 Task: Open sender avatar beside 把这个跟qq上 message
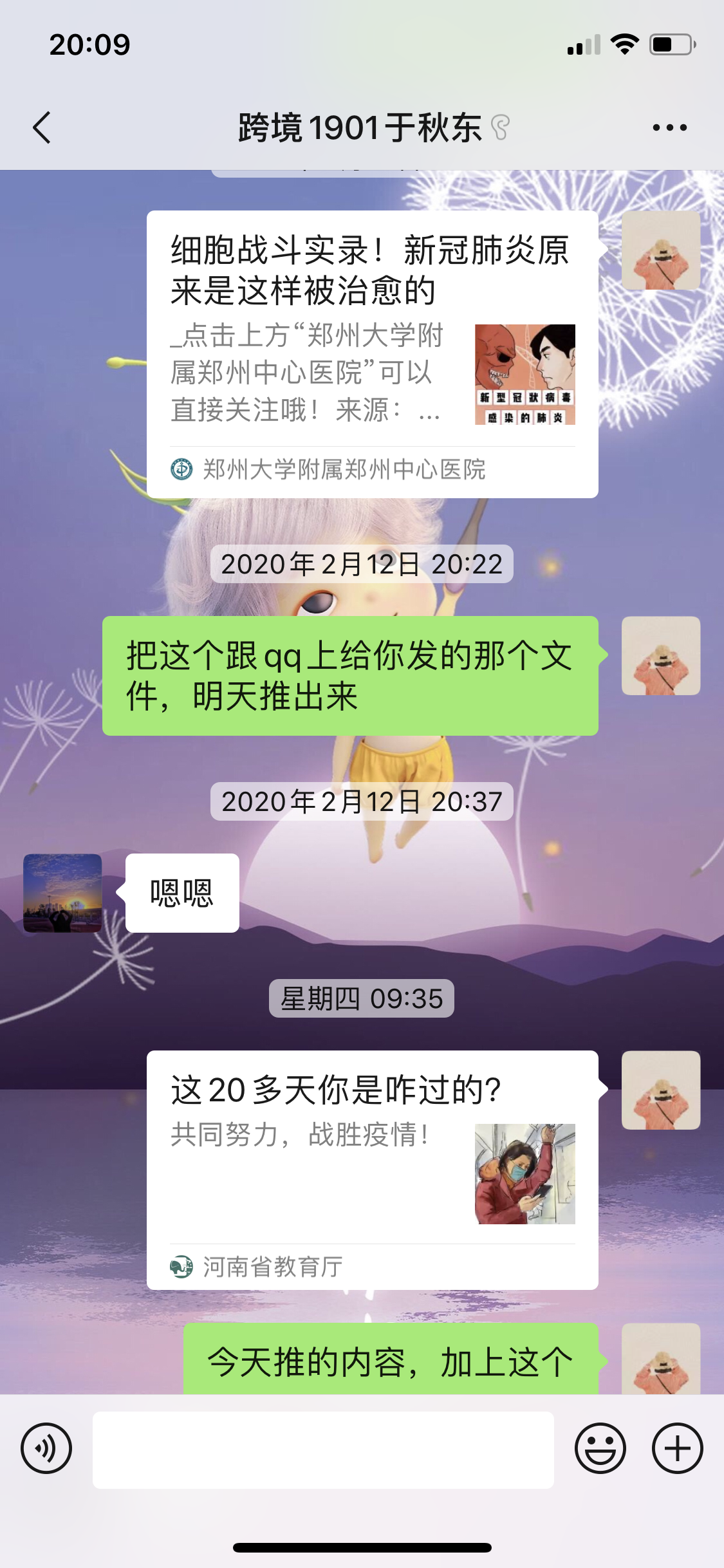coord(660,655)
